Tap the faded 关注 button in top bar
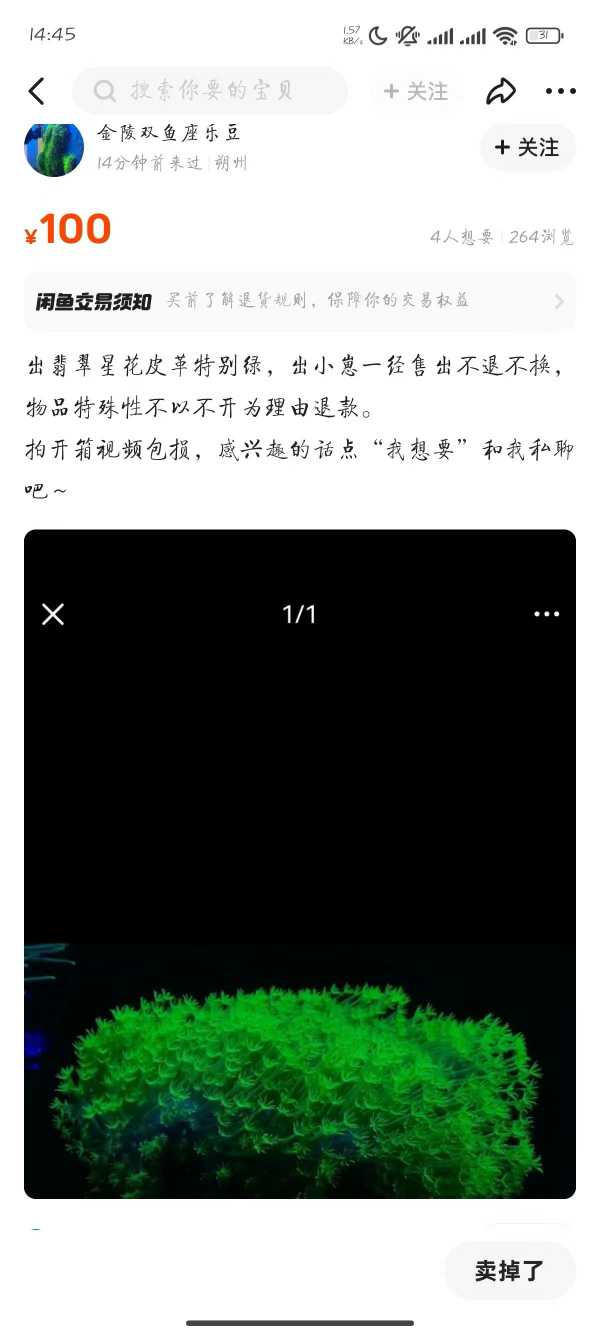 (417, 92)
